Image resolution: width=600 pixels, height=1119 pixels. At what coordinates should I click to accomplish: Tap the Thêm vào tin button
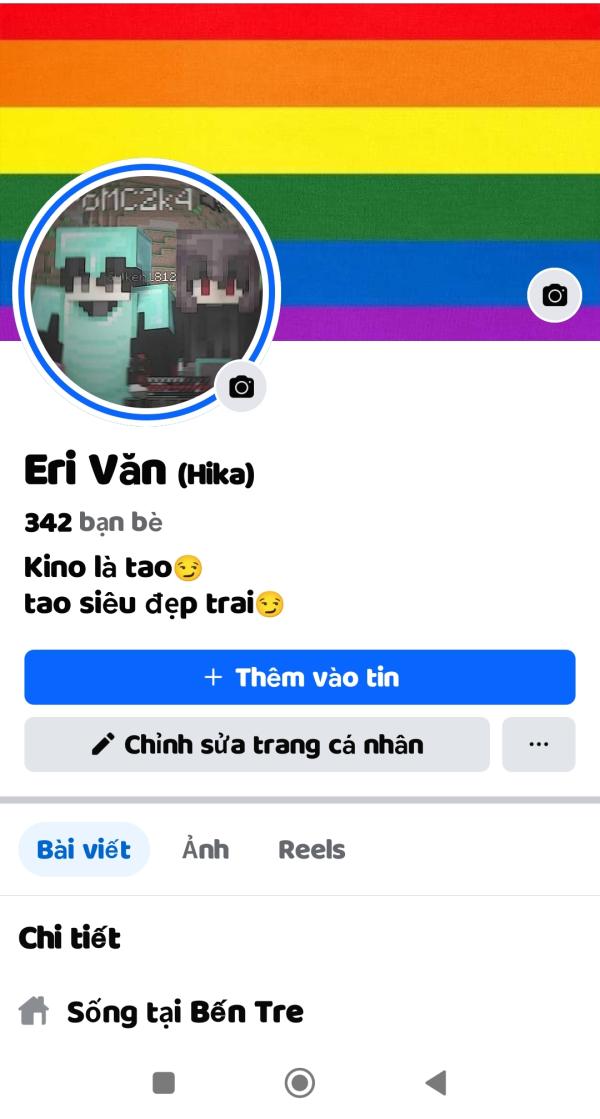pos(300,677)
